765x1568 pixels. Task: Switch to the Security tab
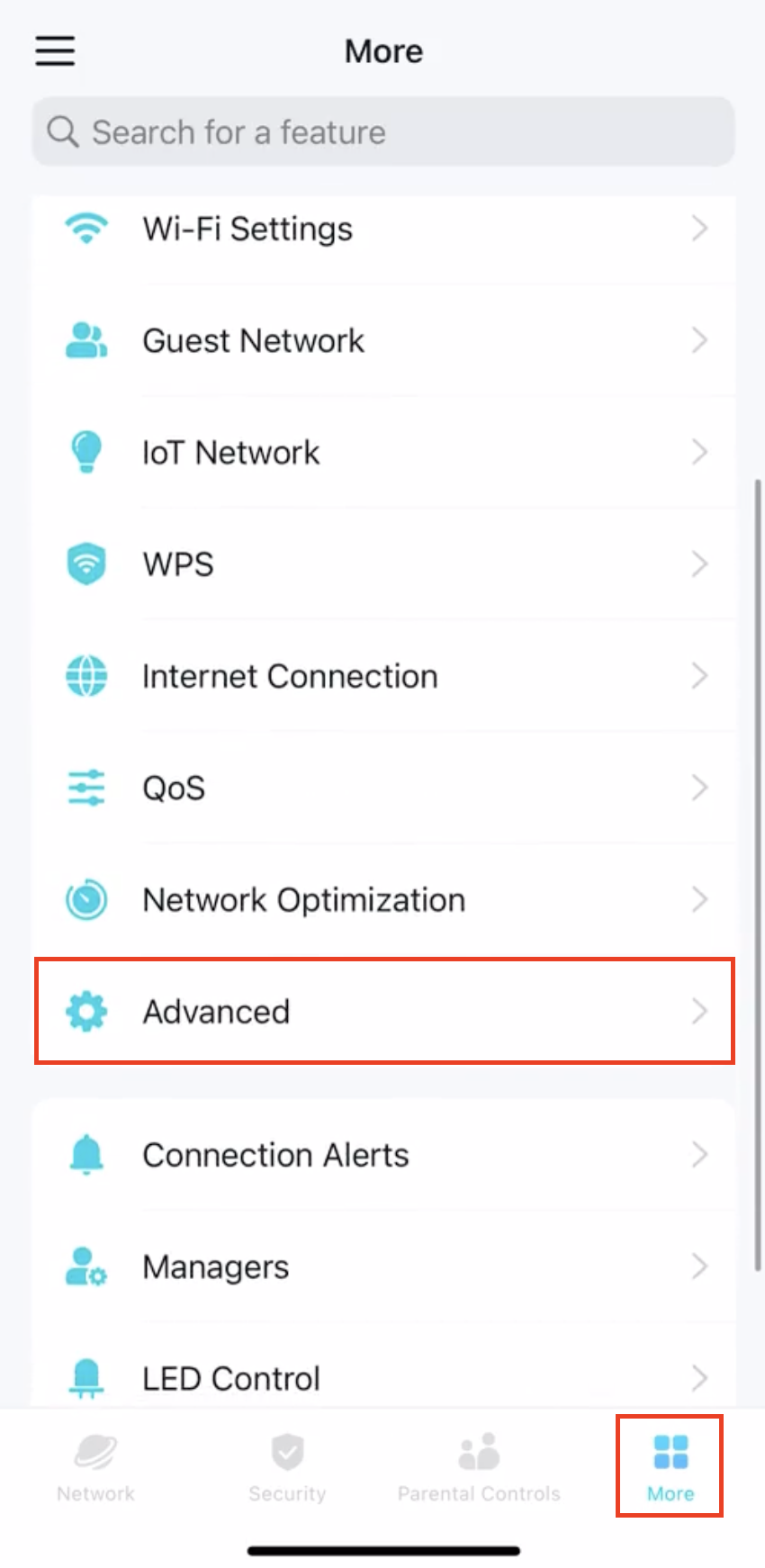pos(287,1467)
